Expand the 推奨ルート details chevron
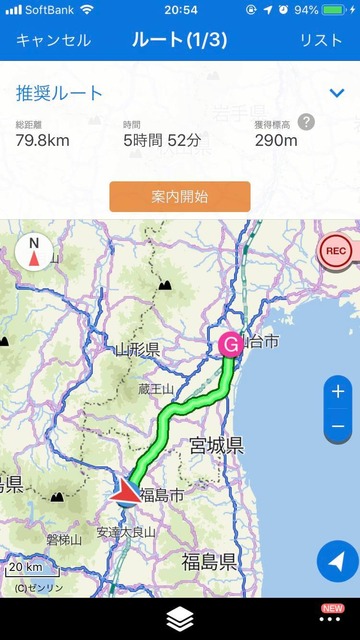The height and width of the screenshot is (640, 360). tap(337, 93)
